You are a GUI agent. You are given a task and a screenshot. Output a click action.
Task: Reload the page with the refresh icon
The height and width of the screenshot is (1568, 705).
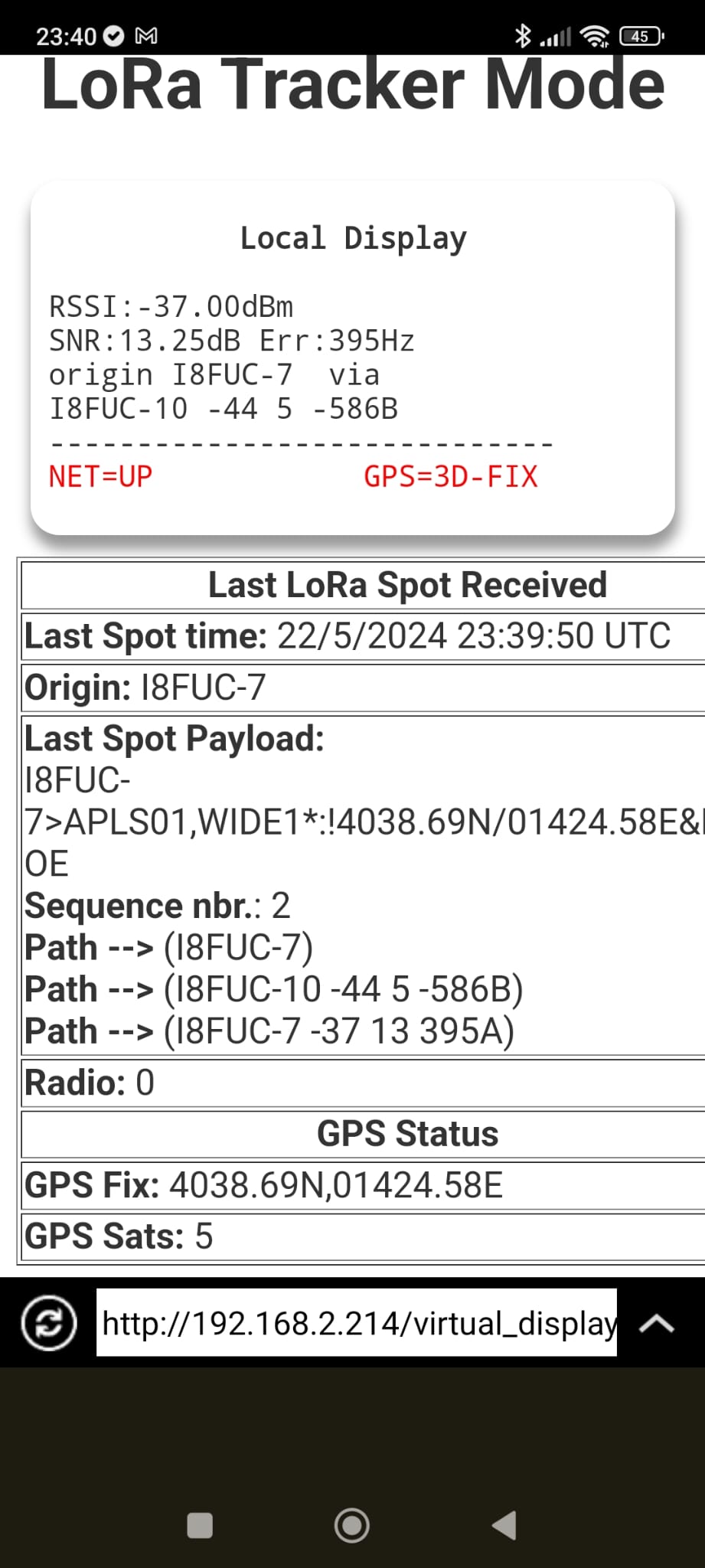(x=49, y=1322)
